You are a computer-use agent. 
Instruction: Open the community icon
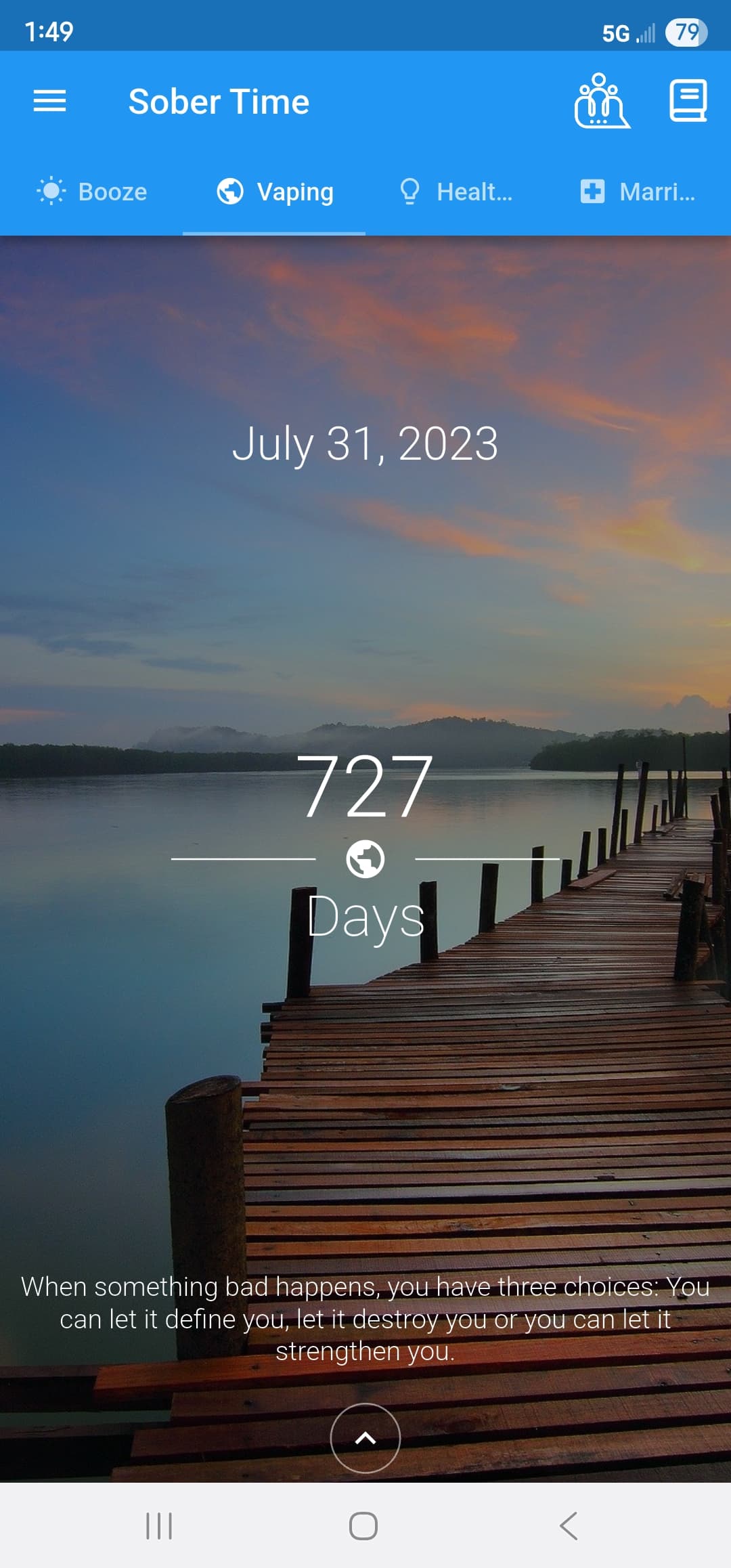pyautogui.click(x=602, y=102)
